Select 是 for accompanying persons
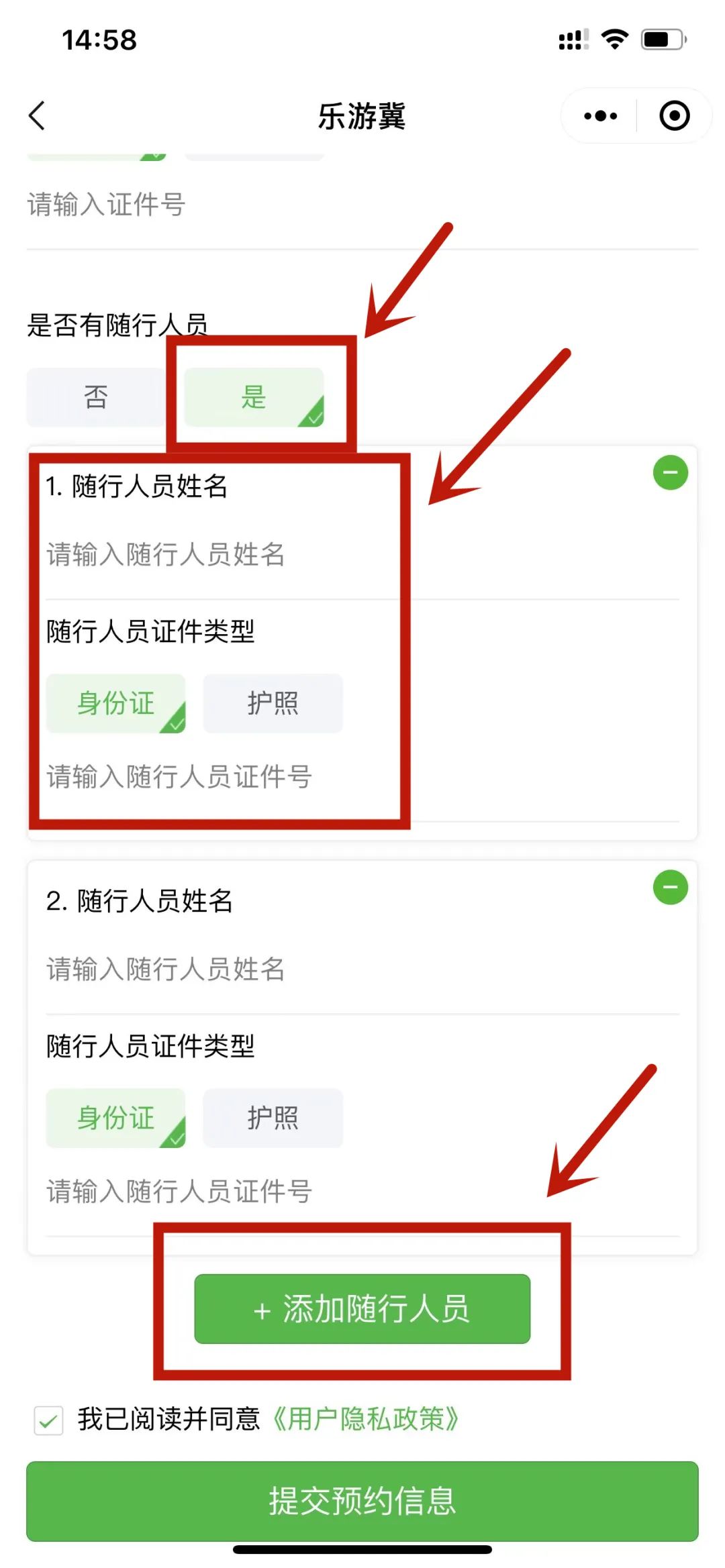The image size is (725, 1568). [254, 397]
